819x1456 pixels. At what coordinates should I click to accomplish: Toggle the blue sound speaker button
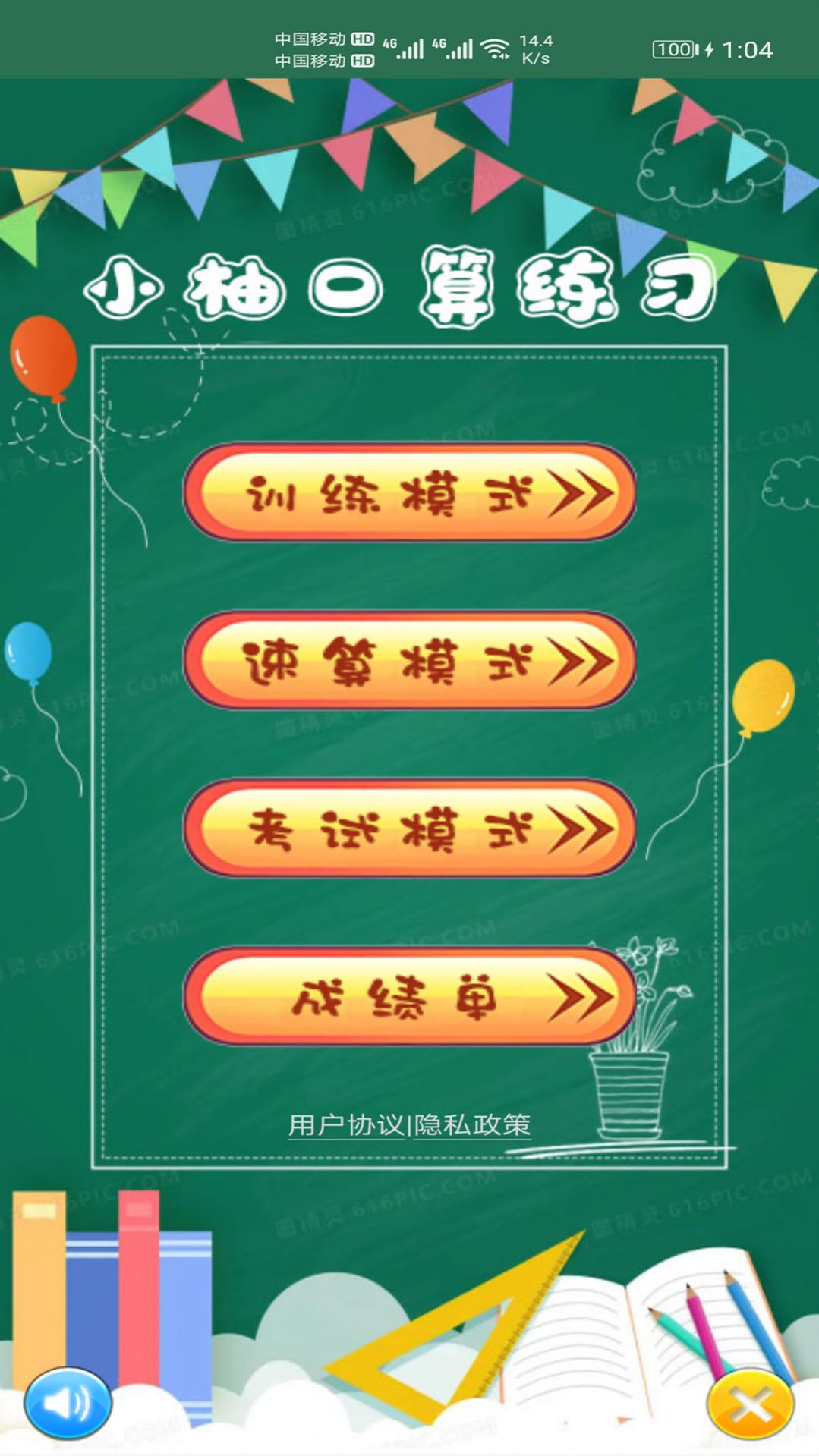(x=68, y=1402)
